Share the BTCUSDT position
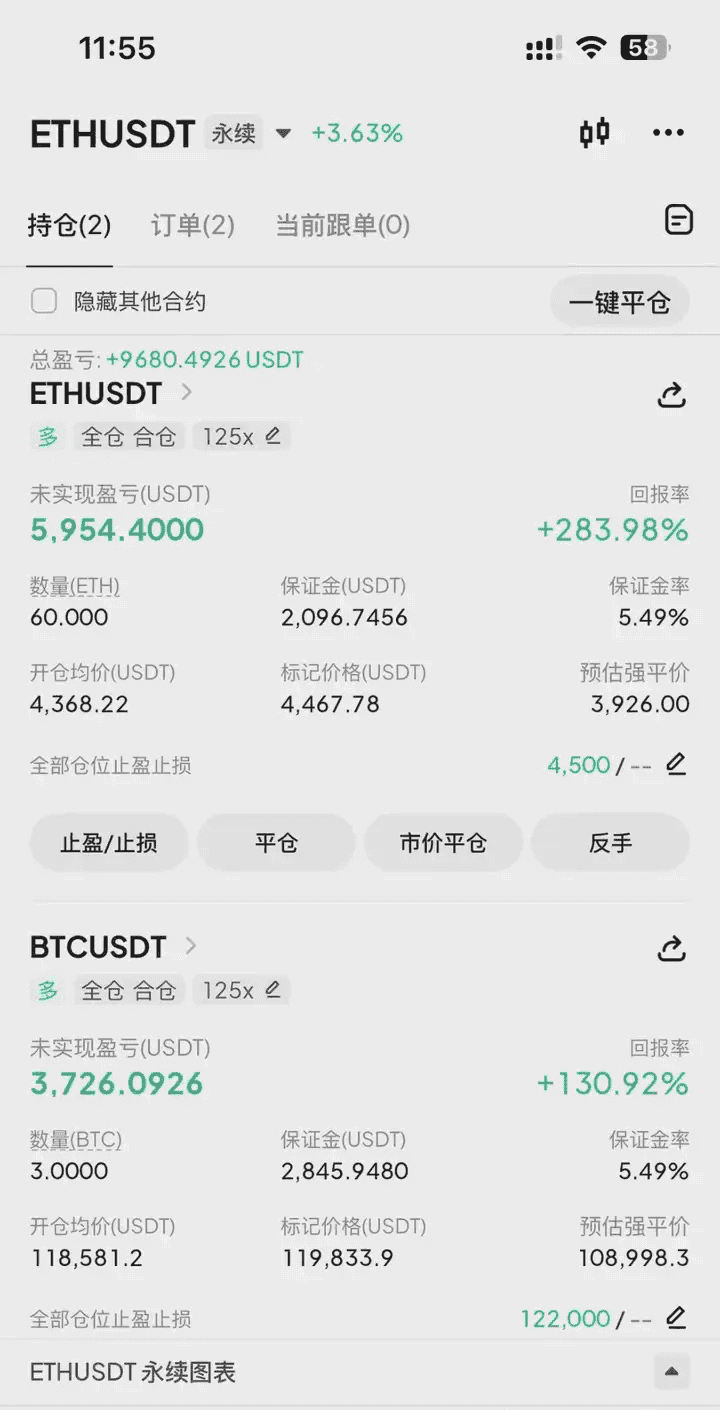 671,949
